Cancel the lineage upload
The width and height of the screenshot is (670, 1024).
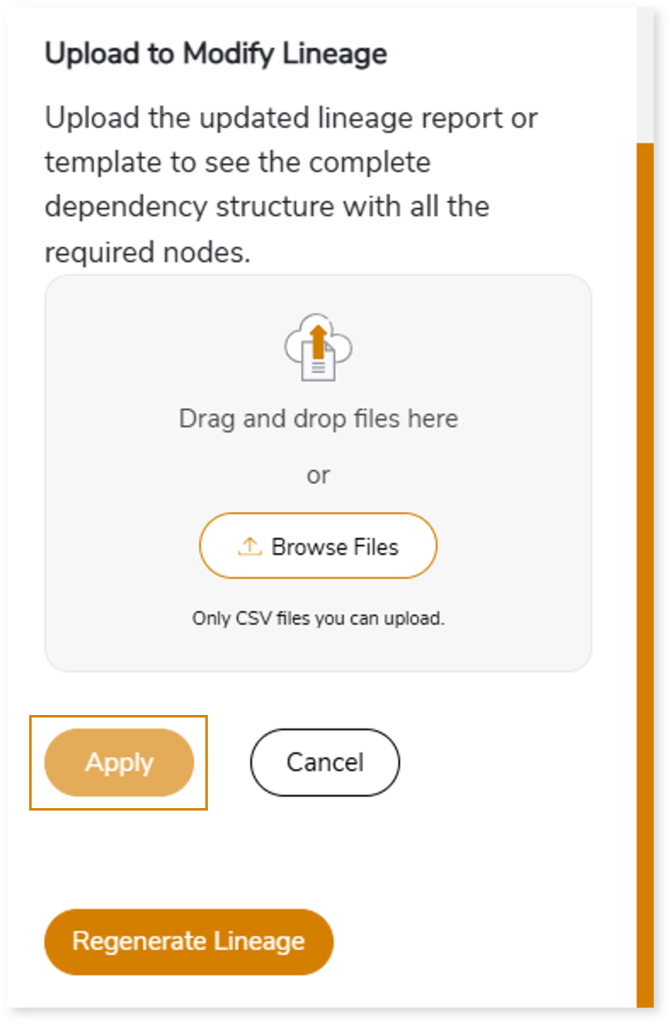coord(324,762)
